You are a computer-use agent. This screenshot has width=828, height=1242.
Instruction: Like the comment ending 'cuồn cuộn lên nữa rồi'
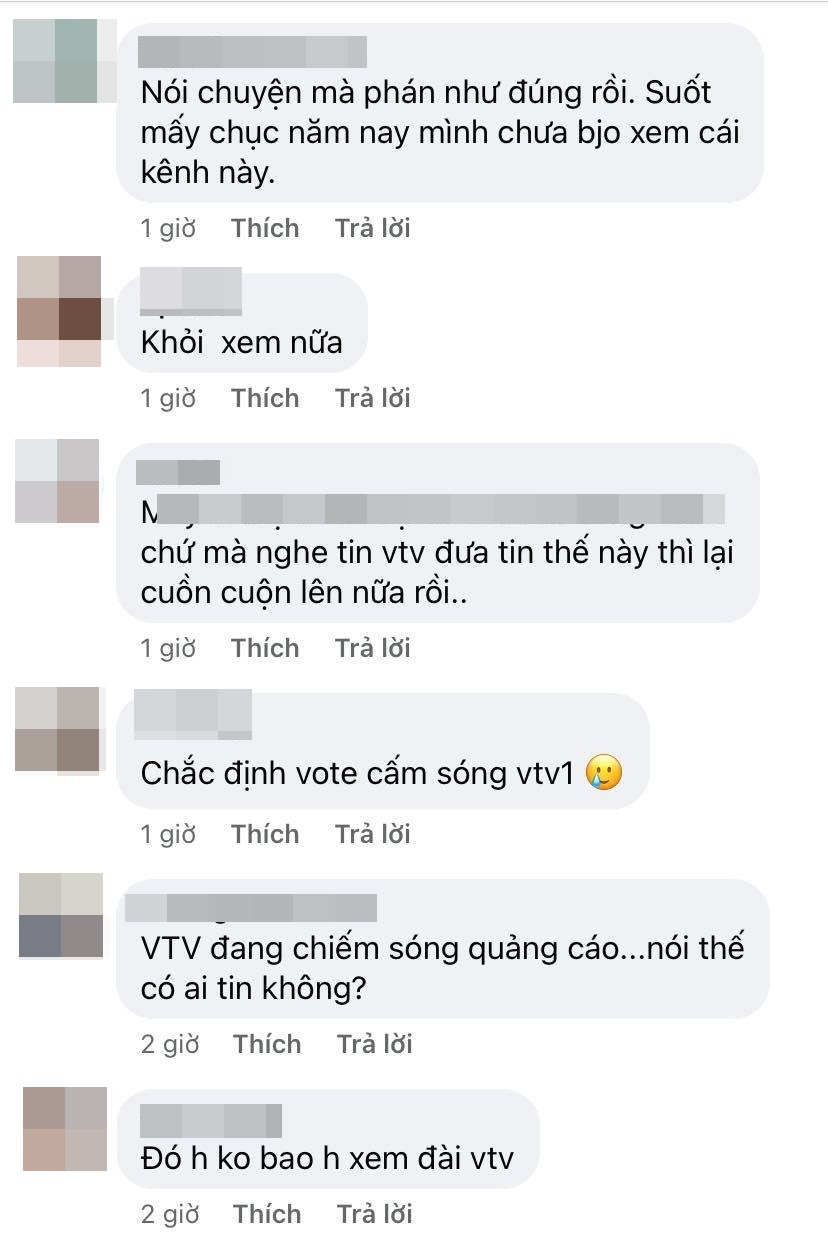pos(265,648)
